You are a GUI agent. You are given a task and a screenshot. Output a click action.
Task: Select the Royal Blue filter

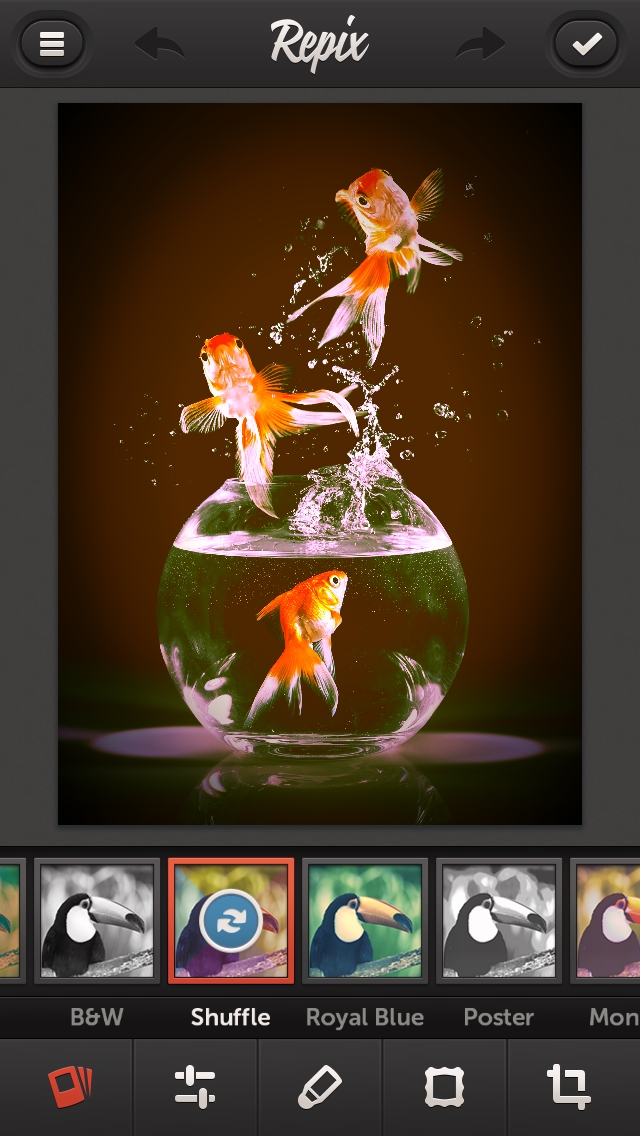(365, 921)
